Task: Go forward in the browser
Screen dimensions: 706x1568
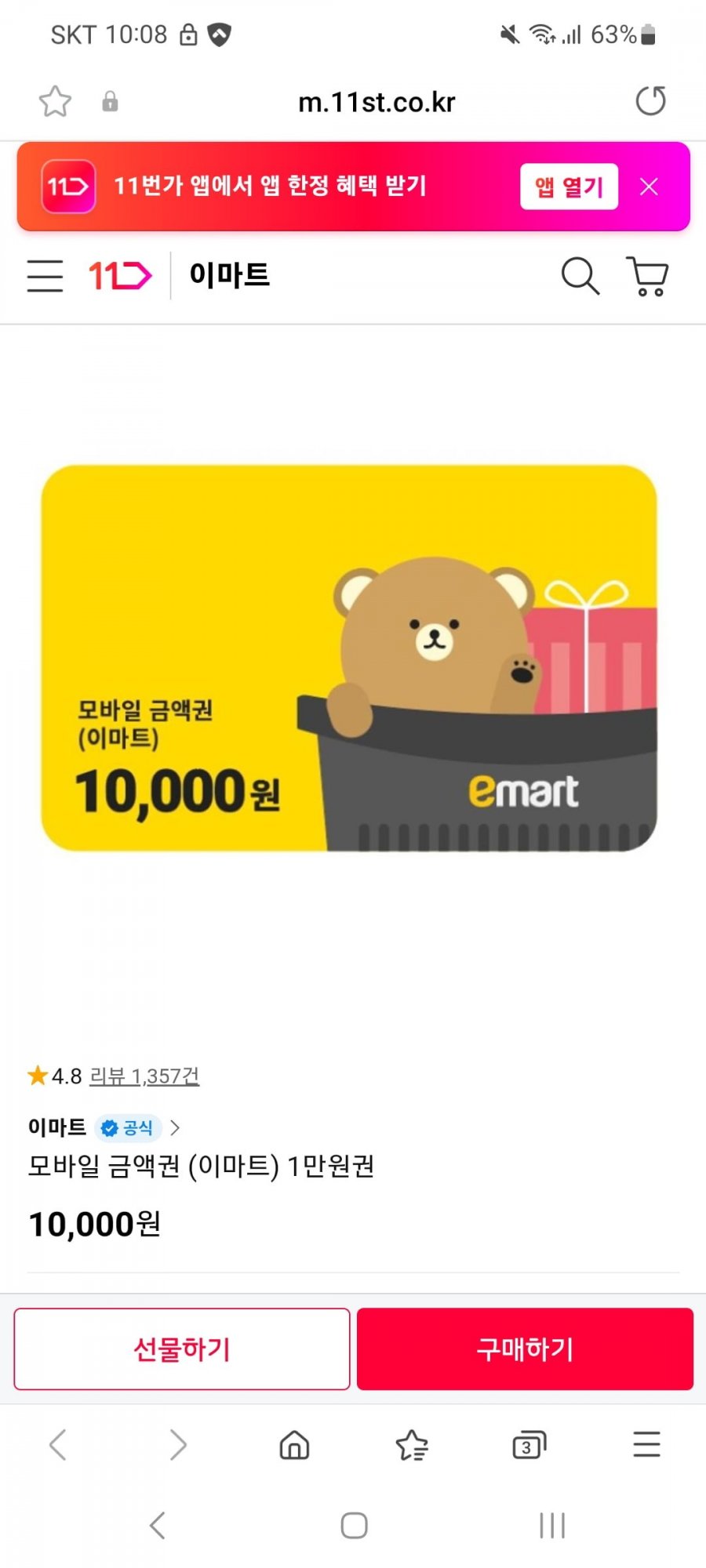Action: 178,1444
